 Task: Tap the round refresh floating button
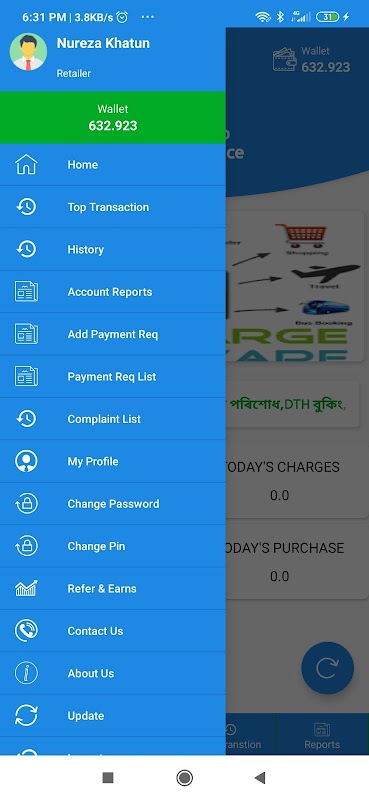click(x=327, y=668)
